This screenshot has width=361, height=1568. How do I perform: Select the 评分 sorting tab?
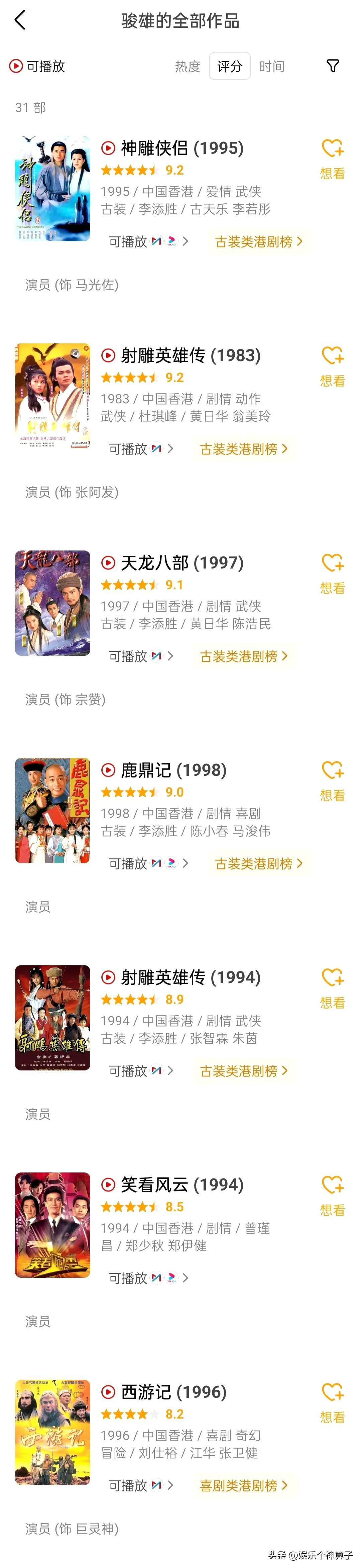[230, 66]
